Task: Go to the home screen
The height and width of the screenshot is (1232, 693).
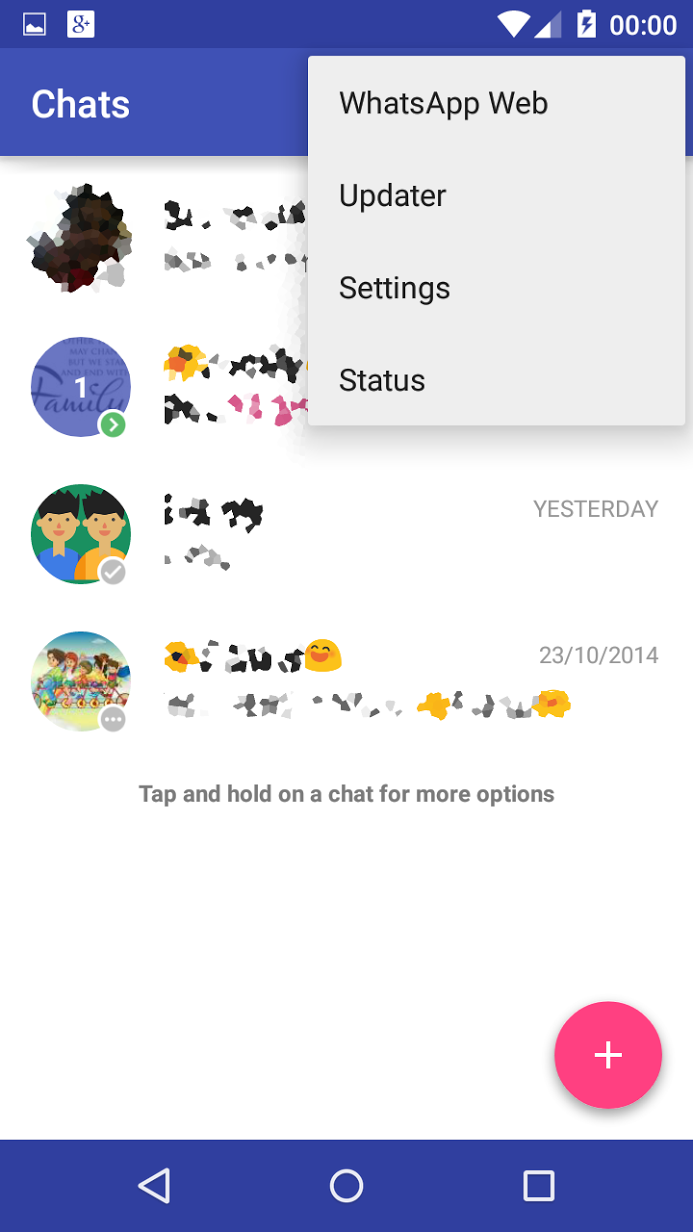Action: coord(346,1186)
